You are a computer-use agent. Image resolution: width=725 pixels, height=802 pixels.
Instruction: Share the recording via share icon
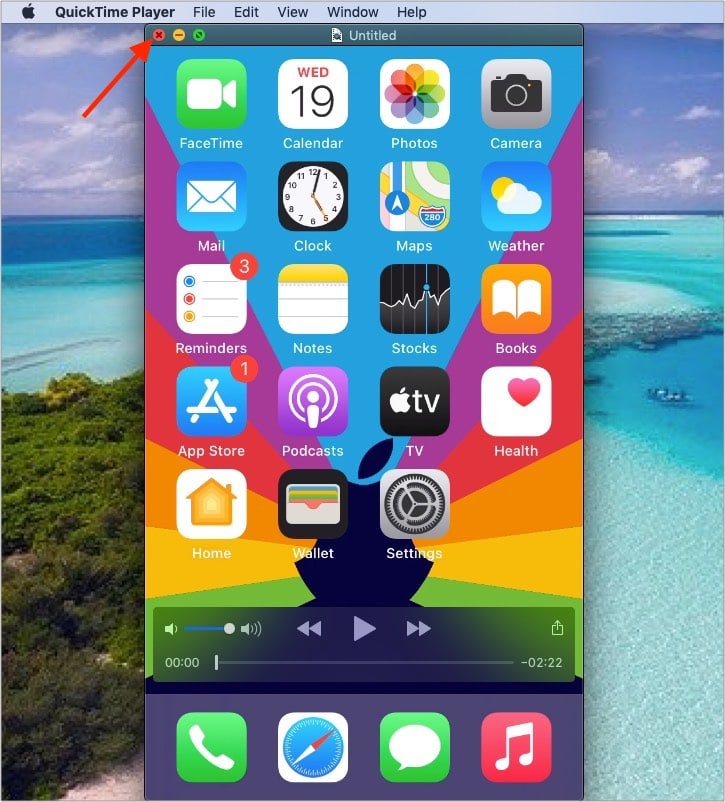pos(558,628)
